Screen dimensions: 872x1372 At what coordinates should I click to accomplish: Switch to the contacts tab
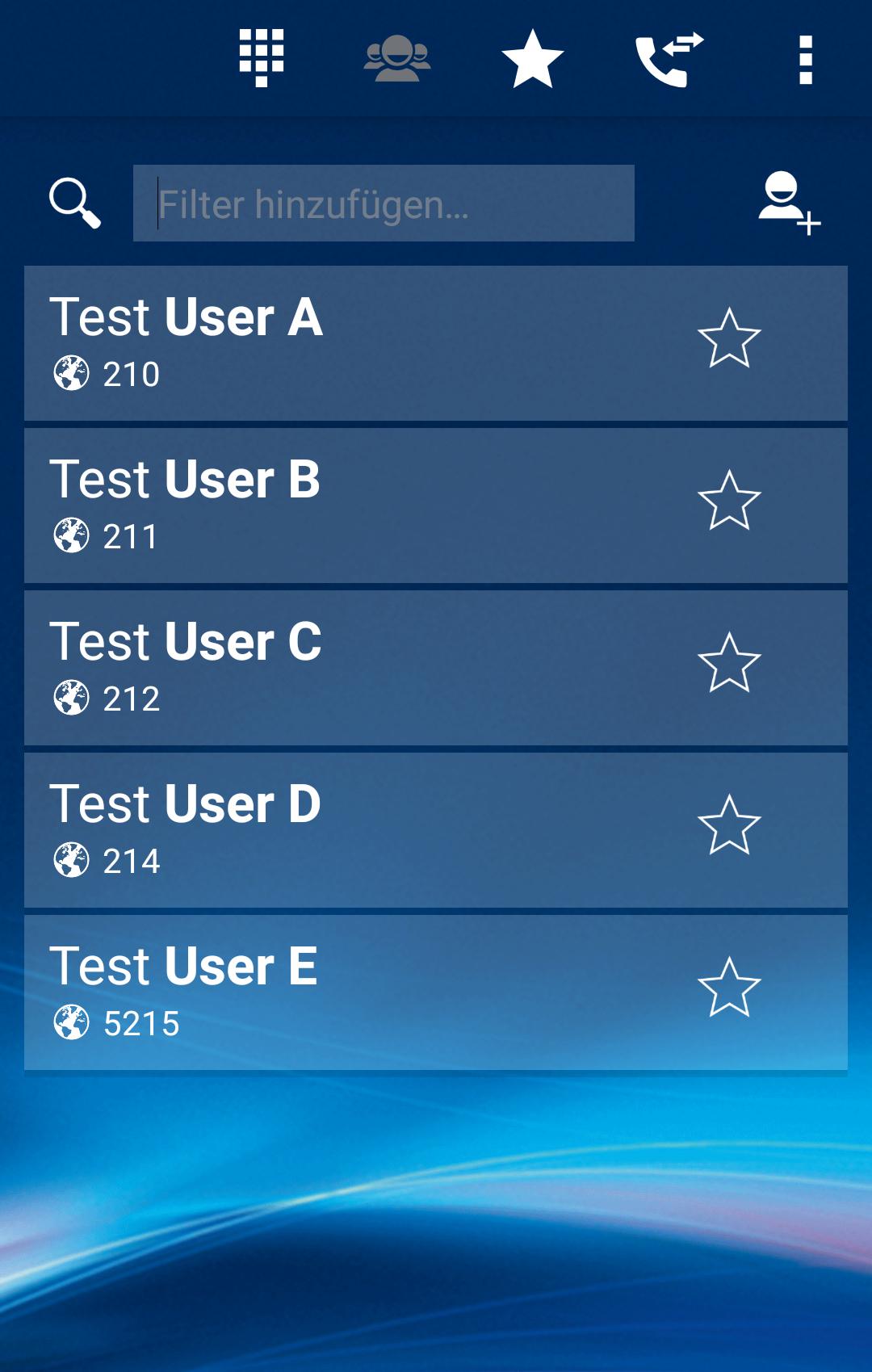coord(397,59)
